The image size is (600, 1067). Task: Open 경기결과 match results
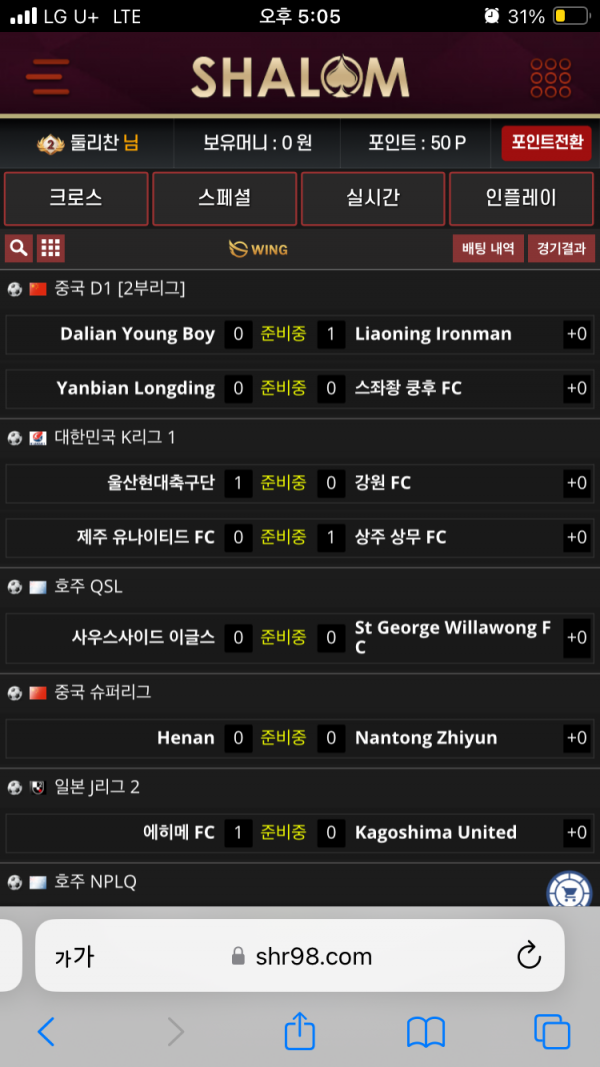561,248
